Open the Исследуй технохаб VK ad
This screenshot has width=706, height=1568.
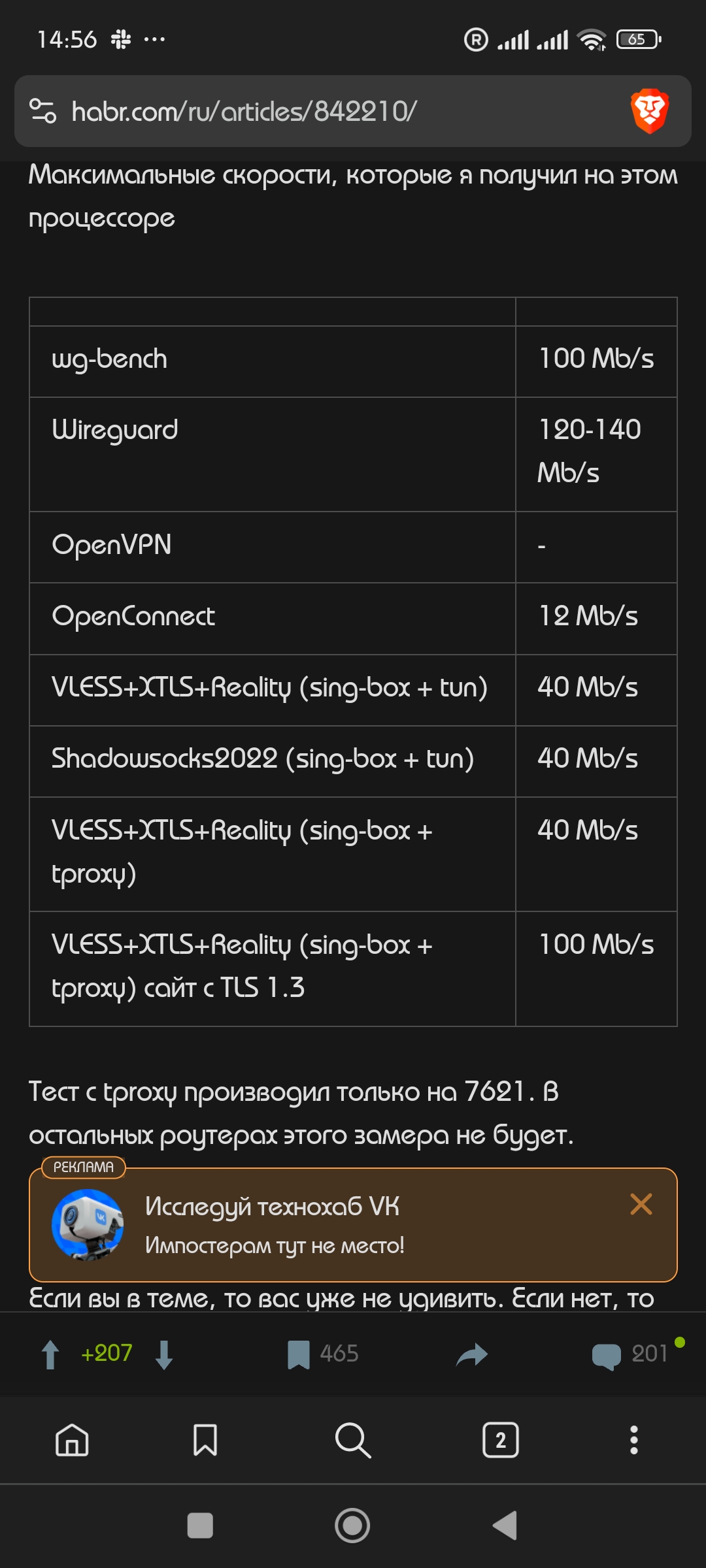click(327, 1225)
